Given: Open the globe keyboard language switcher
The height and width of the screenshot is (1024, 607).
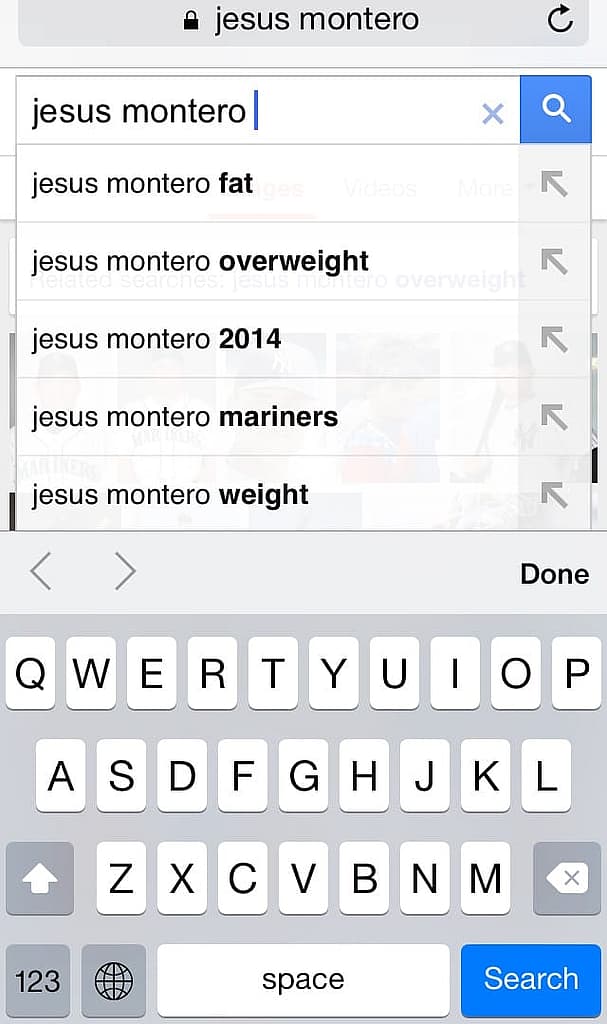Looking at the screenshot, I should (114, 980).
